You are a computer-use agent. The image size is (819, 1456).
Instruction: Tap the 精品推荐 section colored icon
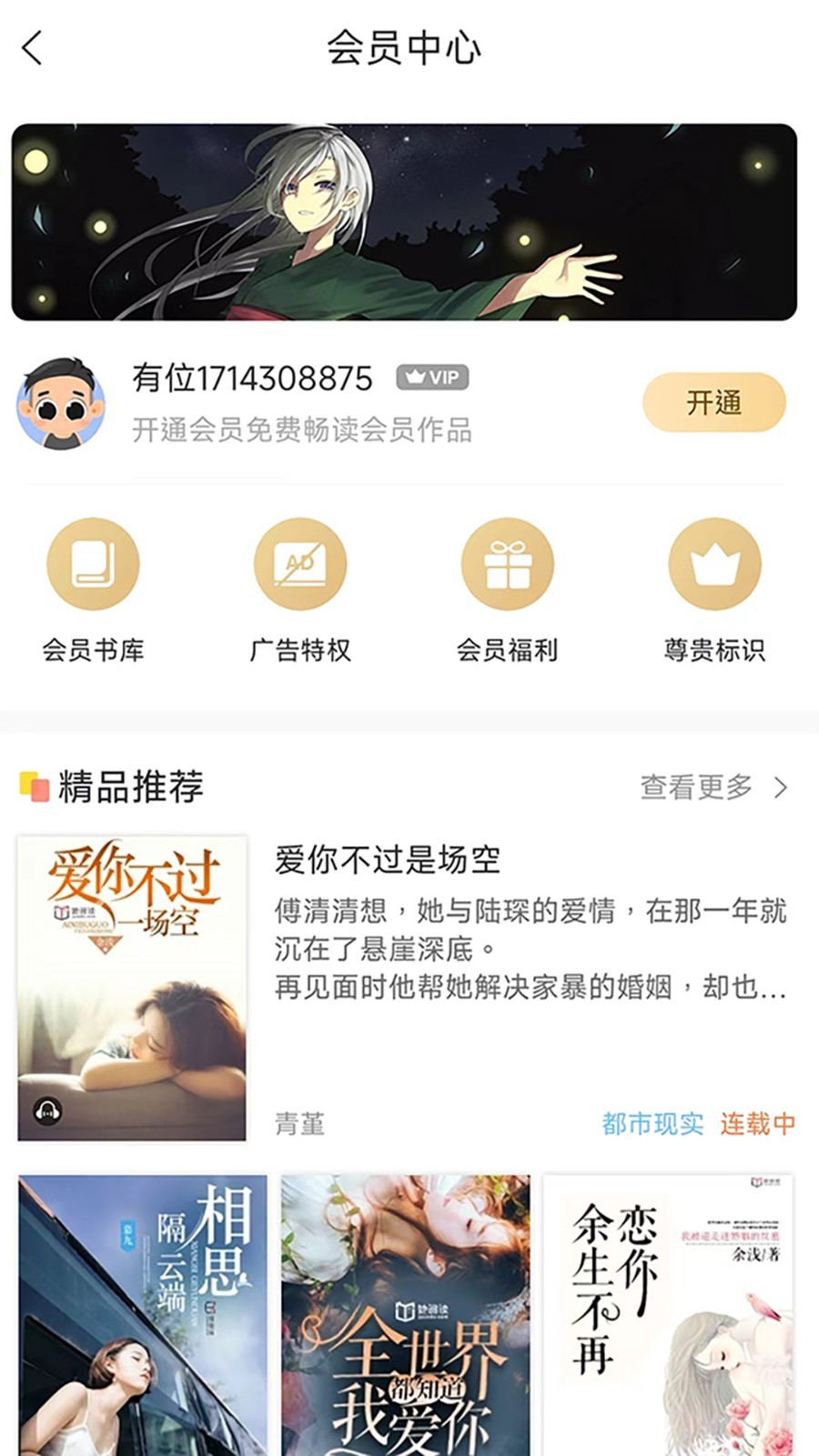click(x=33, y=784)
